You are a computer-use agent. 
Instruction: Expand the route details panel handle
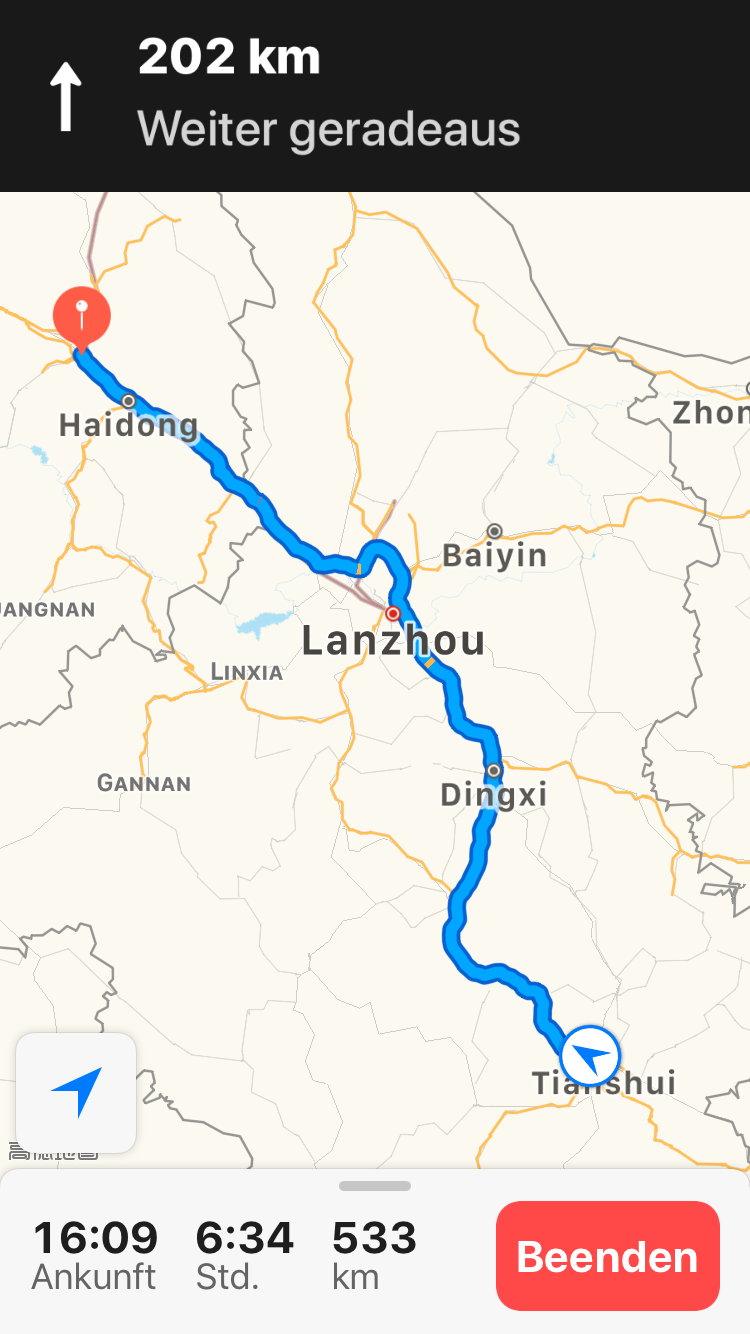(375, 1186)
